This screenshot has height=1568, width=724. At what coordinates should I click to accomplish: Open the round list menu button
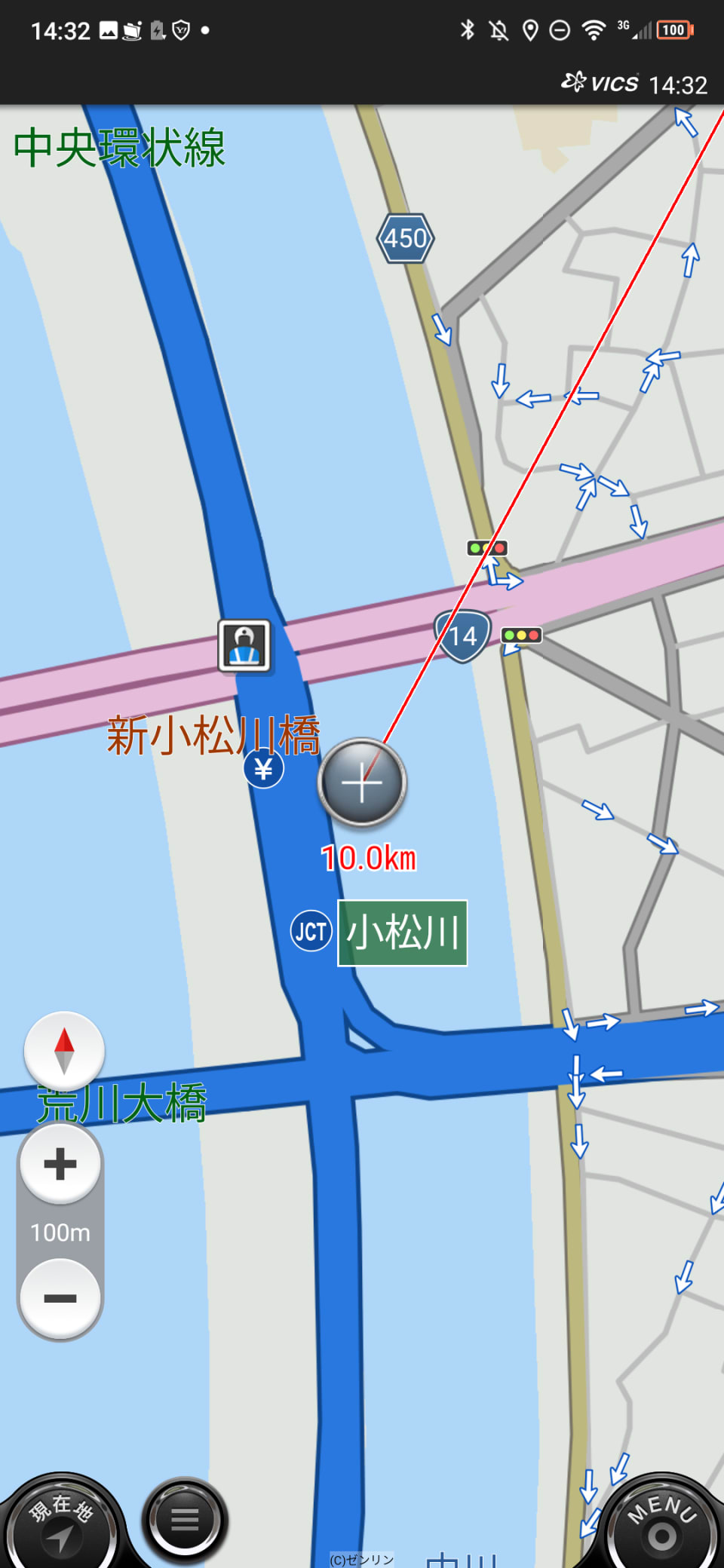185,1519
